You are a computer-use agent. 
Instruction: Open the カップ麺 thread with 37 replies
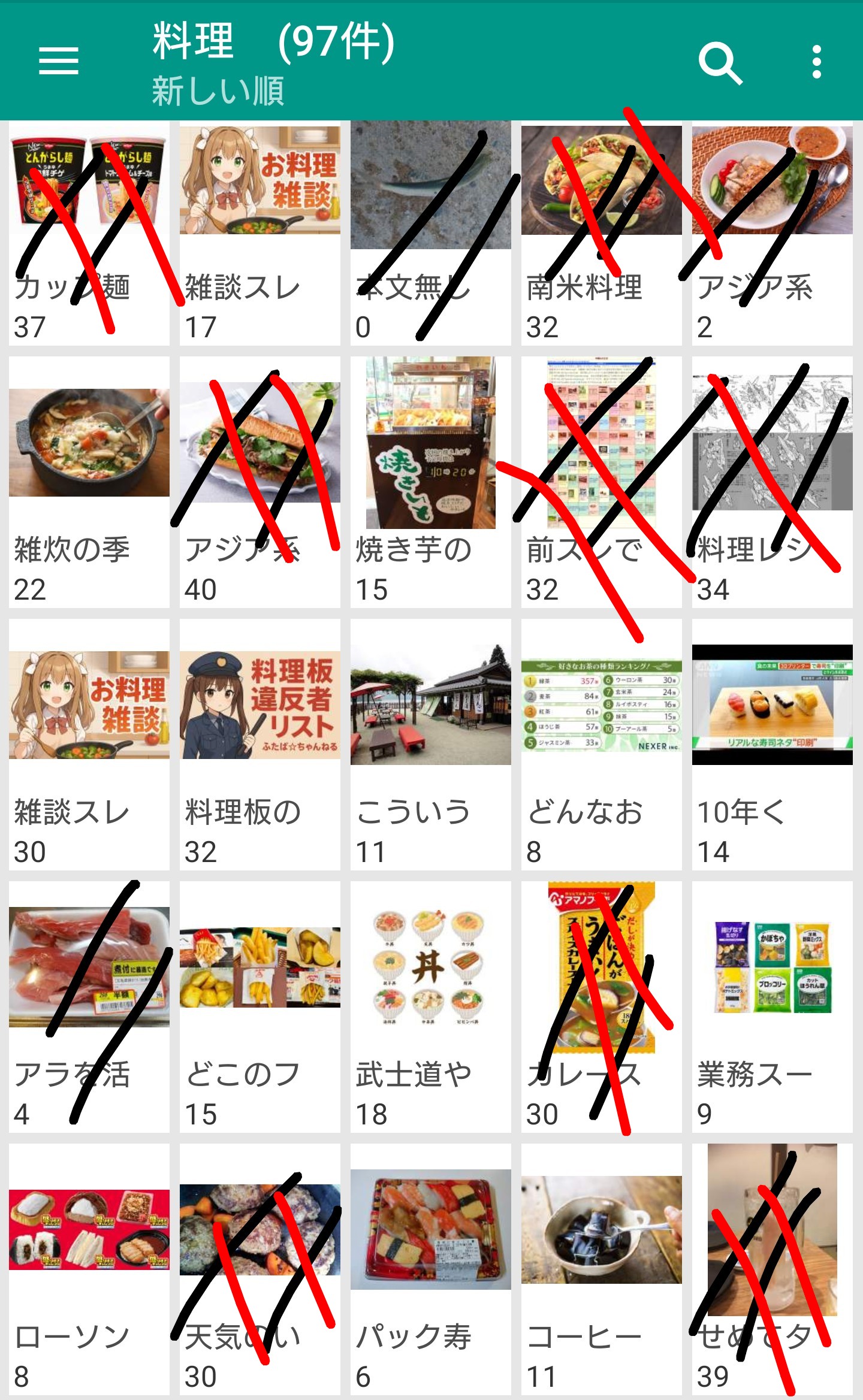point(89,234)
